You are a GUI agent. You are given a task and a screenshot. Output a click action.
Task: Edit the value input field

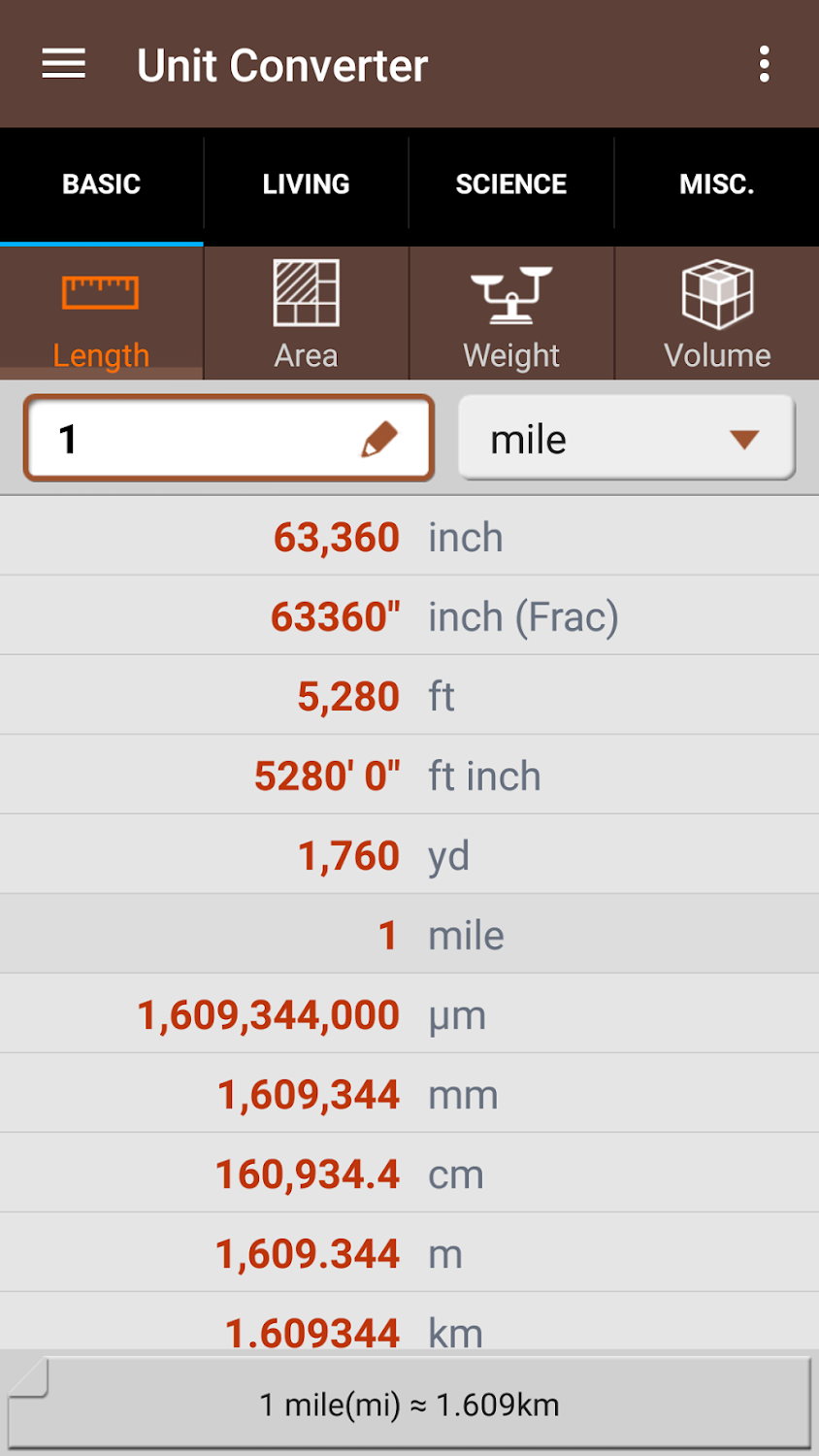click(x=229, y=438)
